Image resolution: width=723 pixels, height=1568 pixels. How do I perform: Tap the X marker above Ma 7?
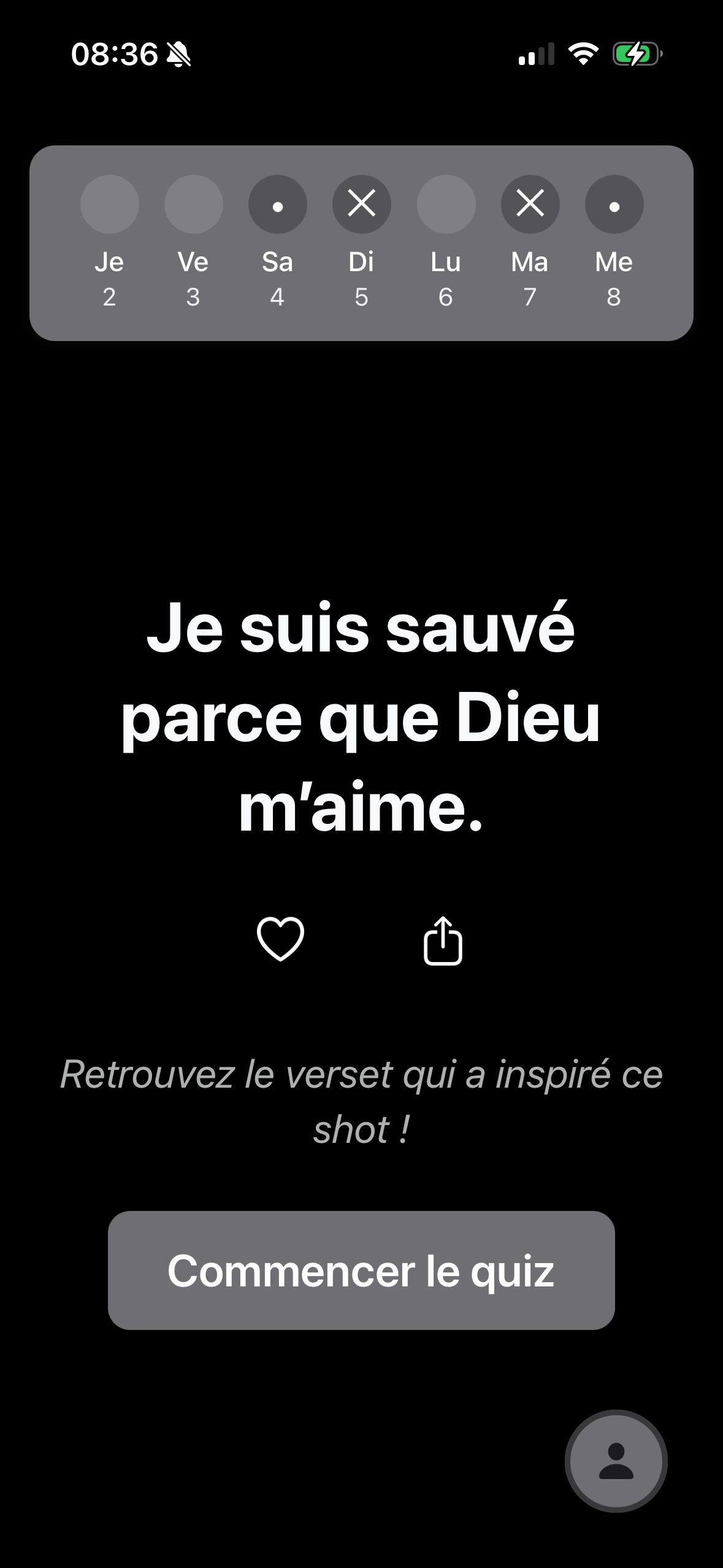pos(529,204)
